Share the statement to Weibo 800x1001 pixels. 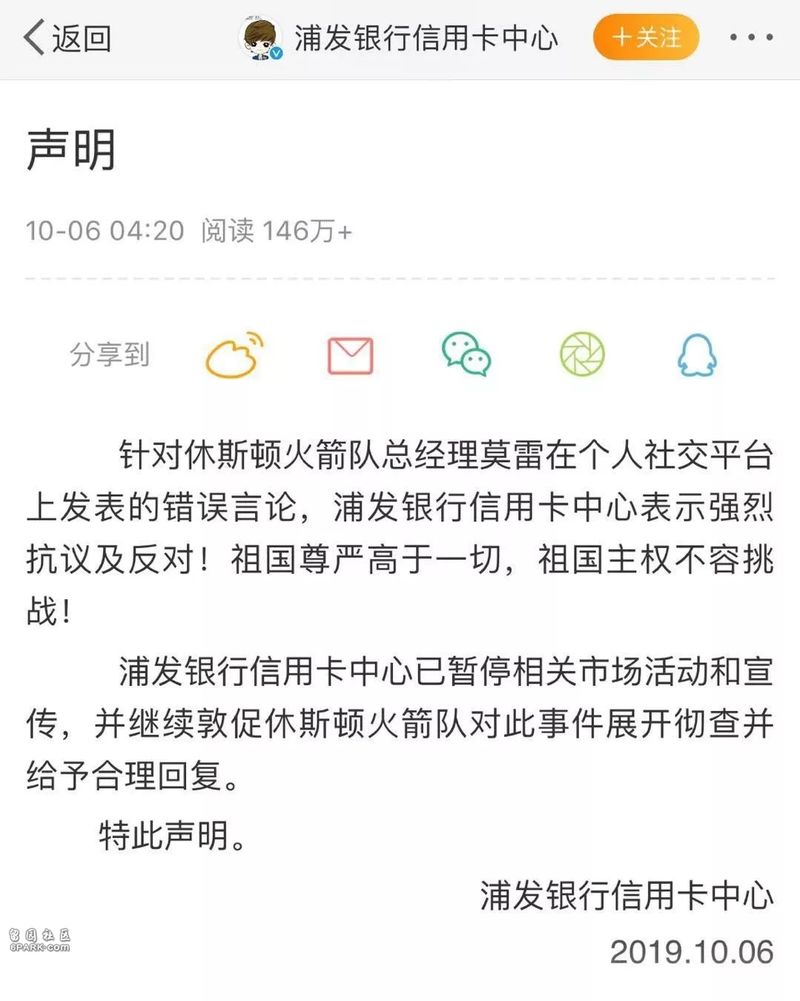234,355
